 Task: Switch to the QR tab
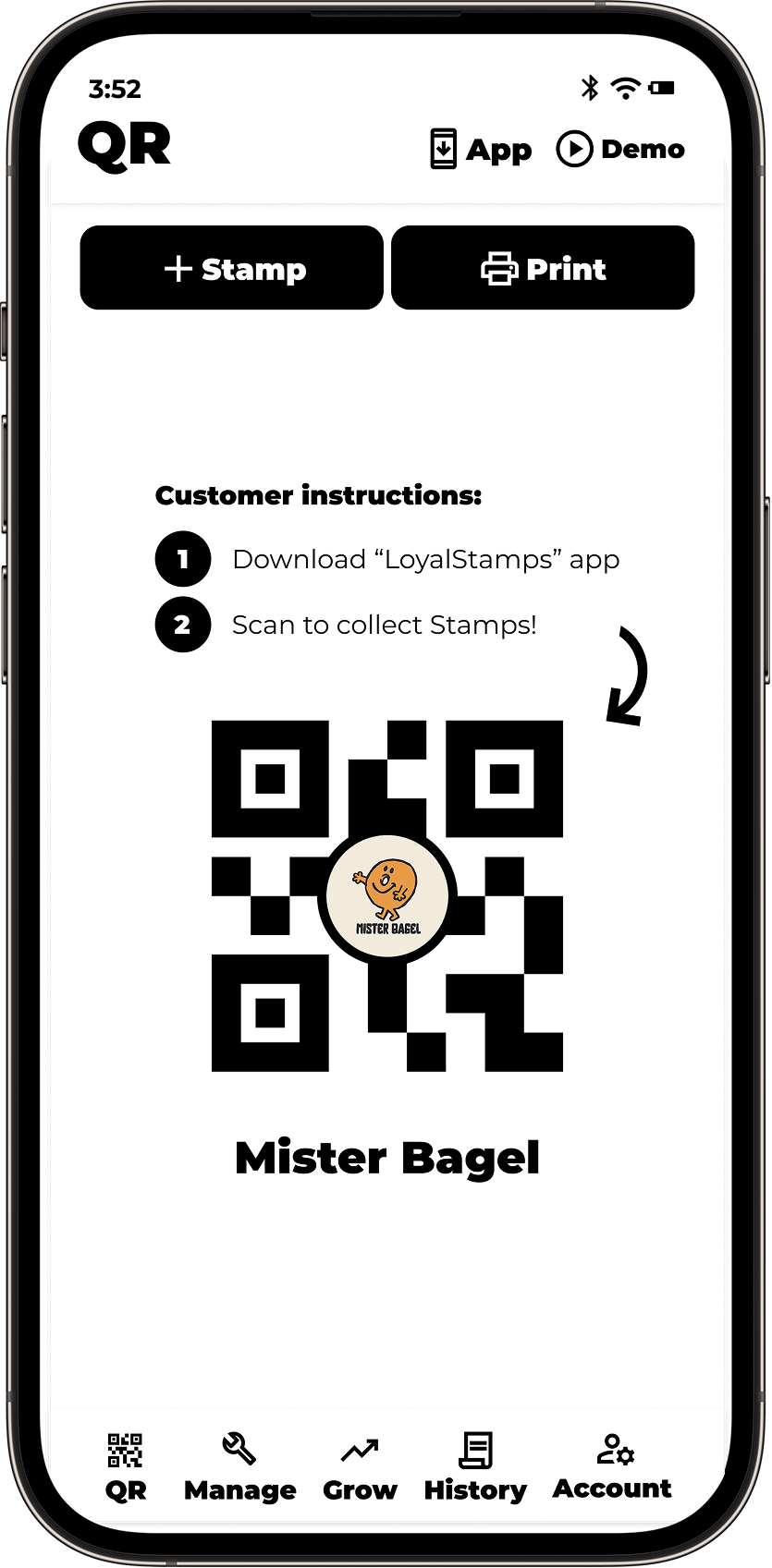point(126,1466)
